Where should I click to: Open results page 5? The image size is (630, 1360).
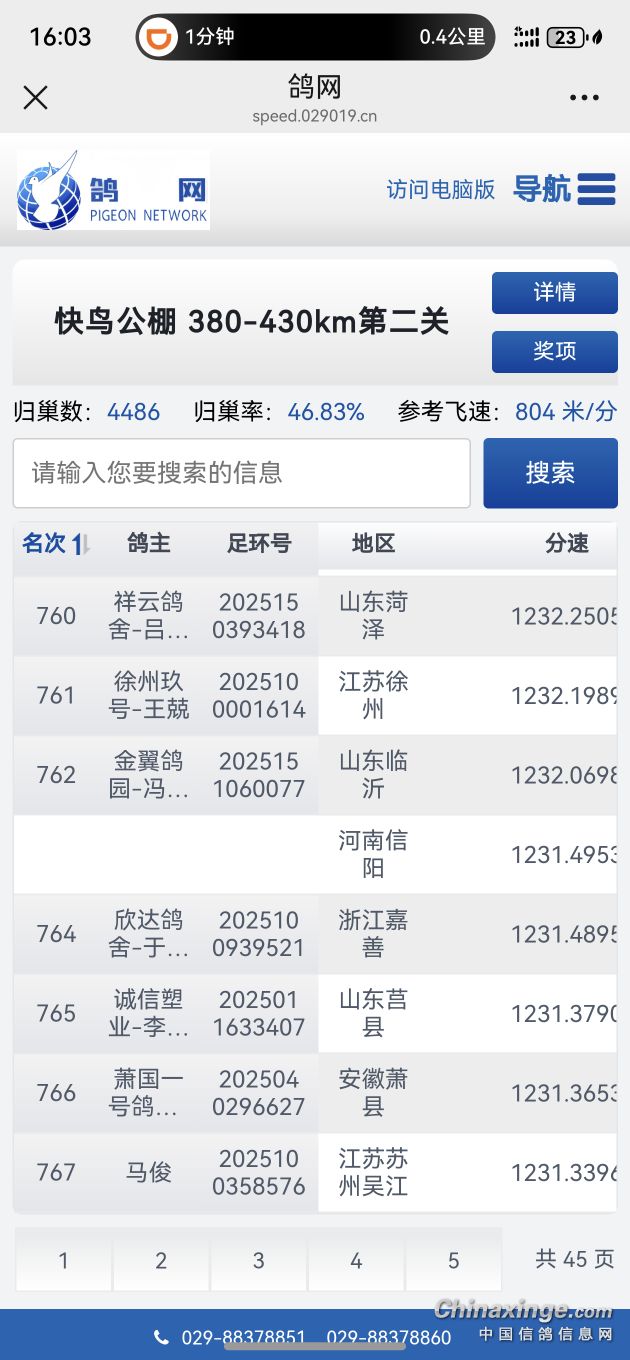pyautogui.click(x=453, y=1261)
